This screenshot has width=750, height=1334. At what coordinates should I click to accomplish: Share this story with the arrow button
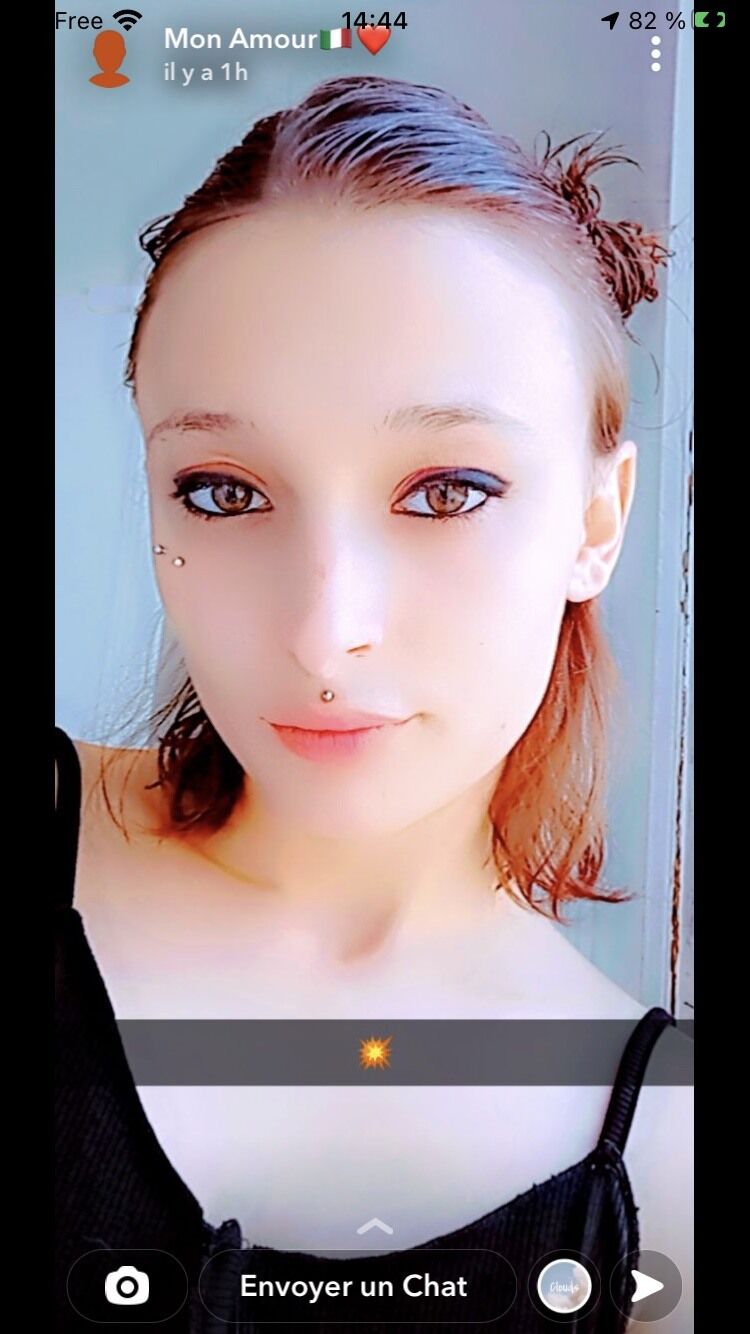pos(646,1286)
